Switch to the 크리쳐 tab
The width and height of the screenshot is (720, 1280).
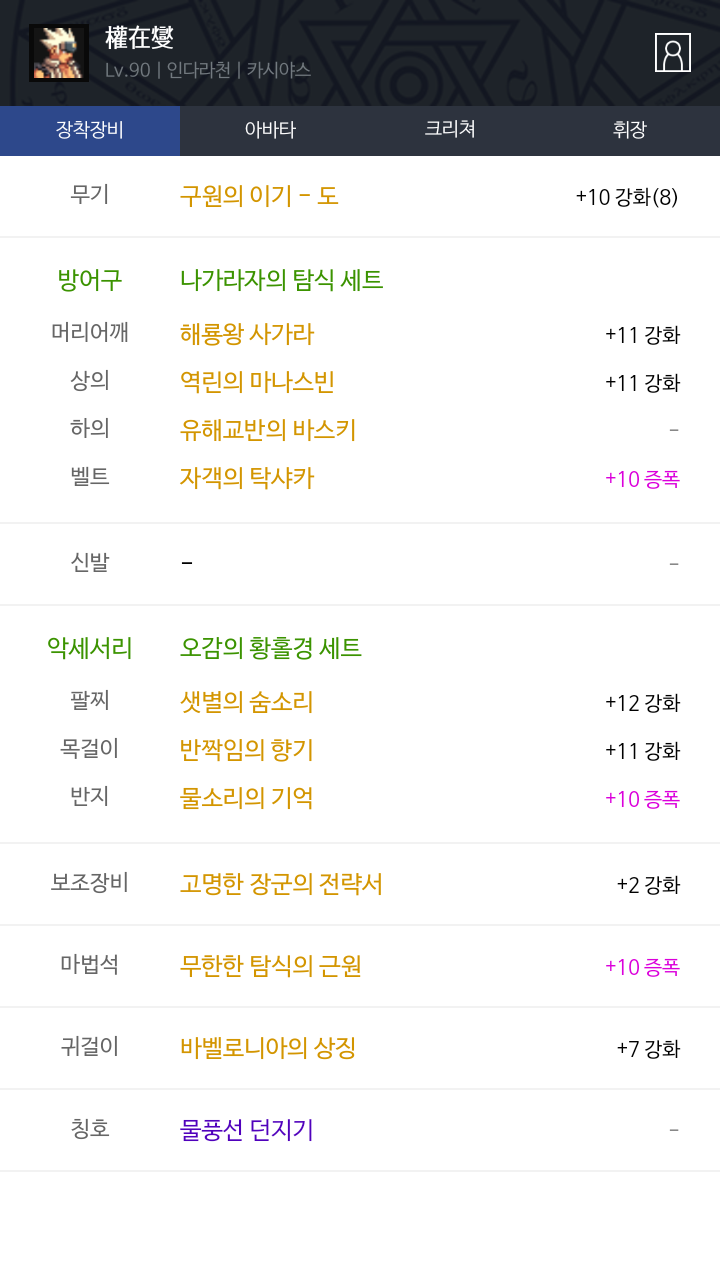pos(450,130)
